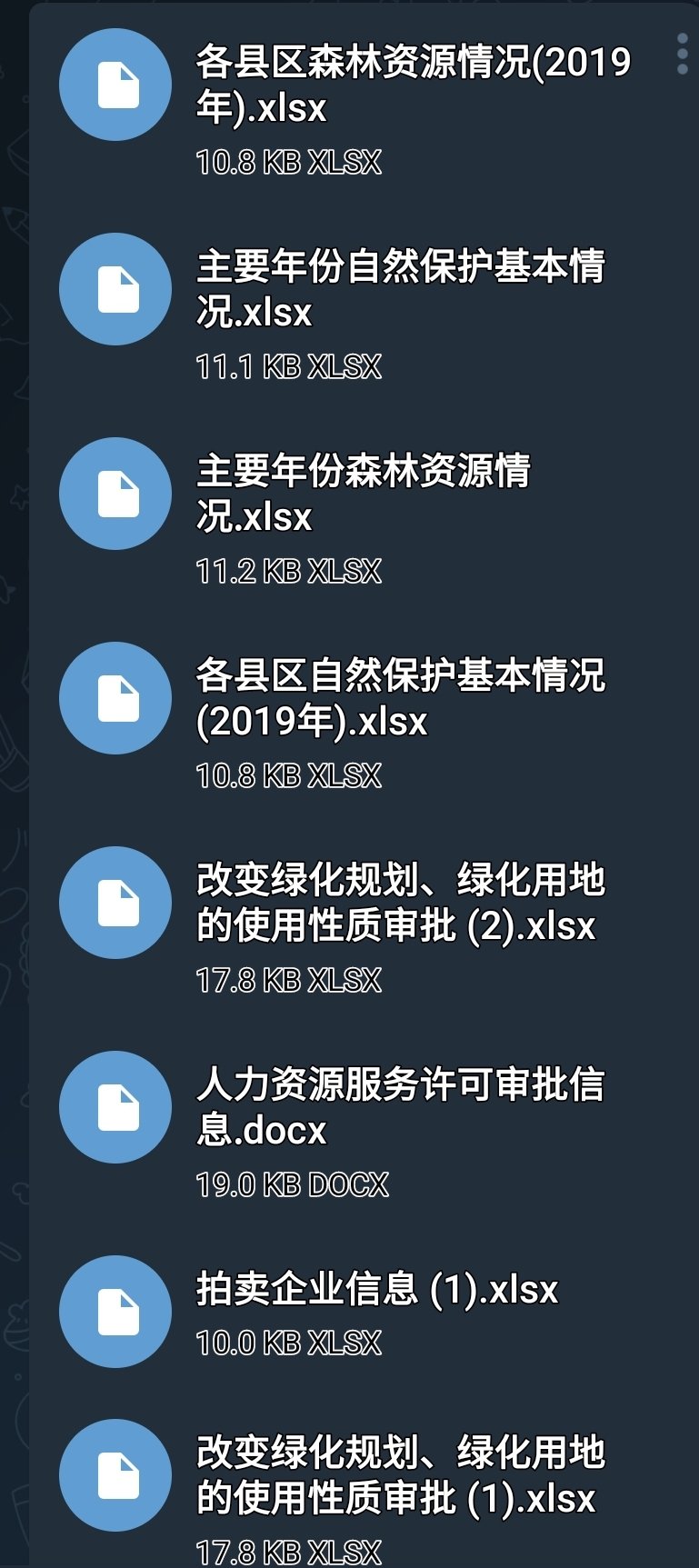Download 主要年份自然保护基本情况.xlsx
Image resolution: width=699 pixels, height=1568 pixels.
click(x=115, y=289)
